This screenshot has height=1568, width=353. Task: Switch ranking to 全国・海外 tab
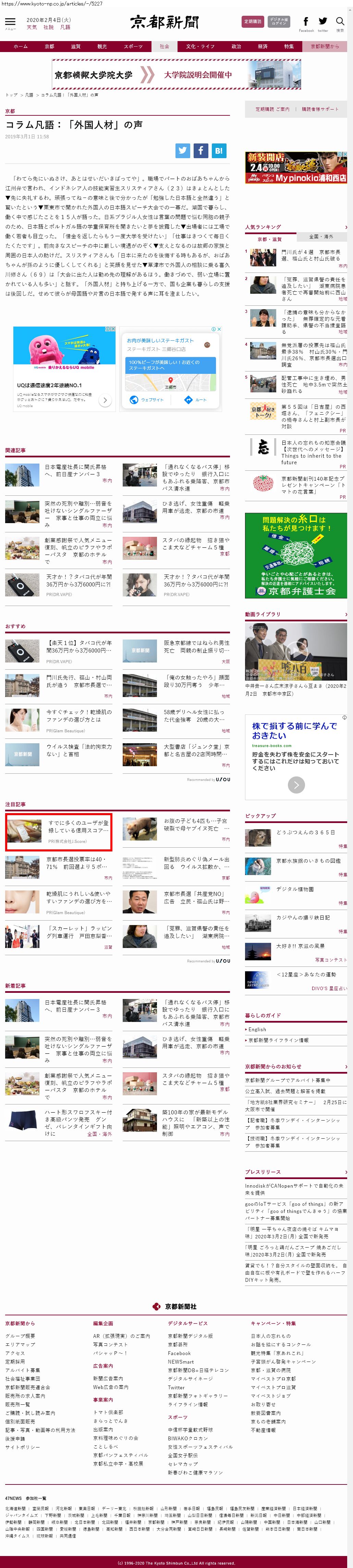point(321,237)
